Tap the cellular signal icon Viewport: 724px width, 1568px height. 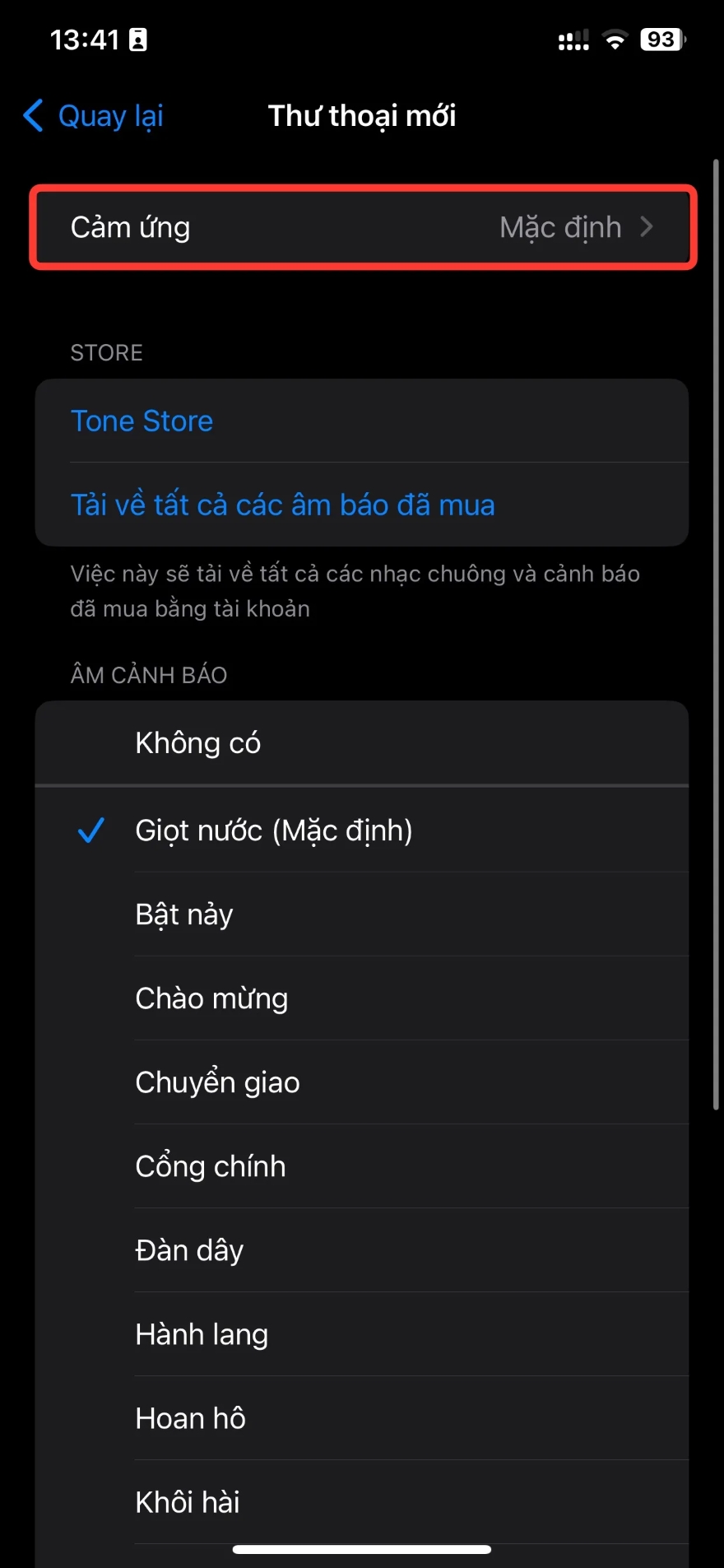click(x=573, y=38)
